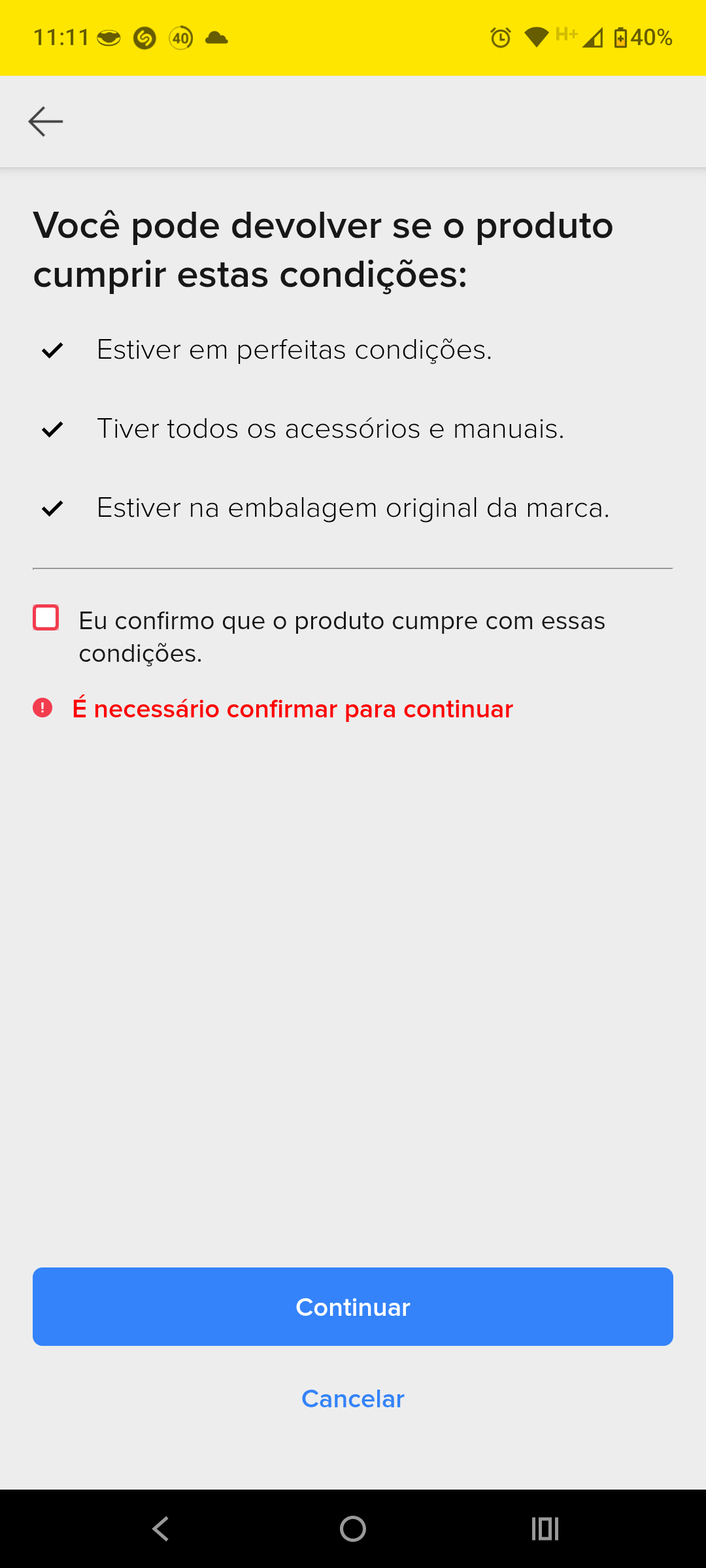The width and height of the screenshot is (706, 1568).
Task: Cancel the return with Cancelar
Action: 353,1399
